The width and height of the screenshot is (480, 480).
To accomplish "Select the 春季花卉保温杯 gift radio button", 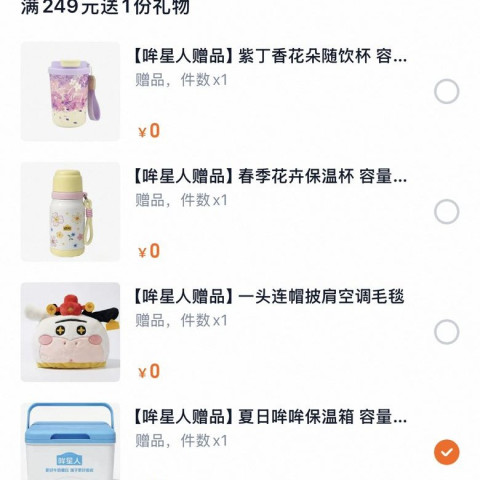I will coord(447,212).
